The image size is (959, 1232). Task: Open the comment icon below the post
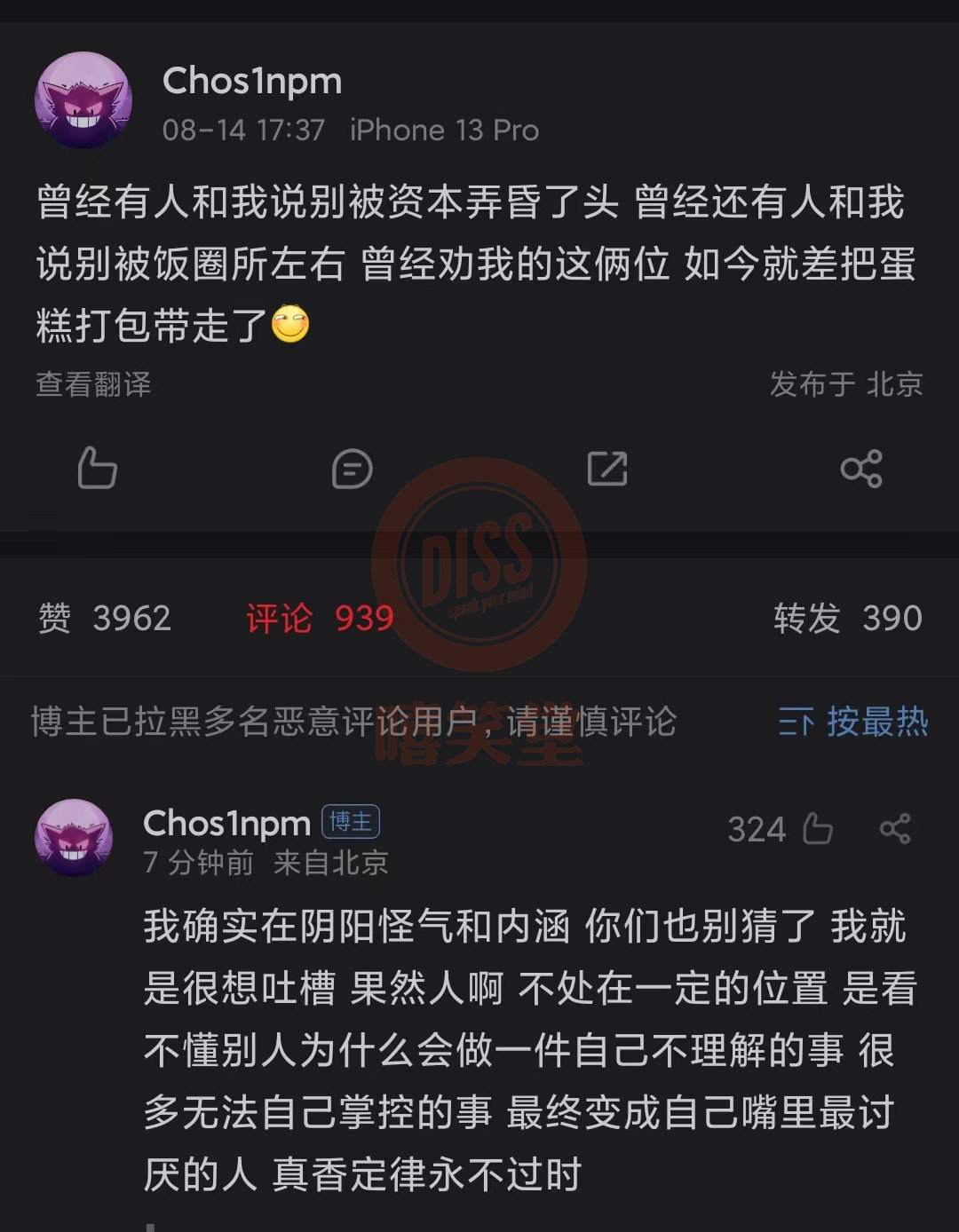coord(352,468)
